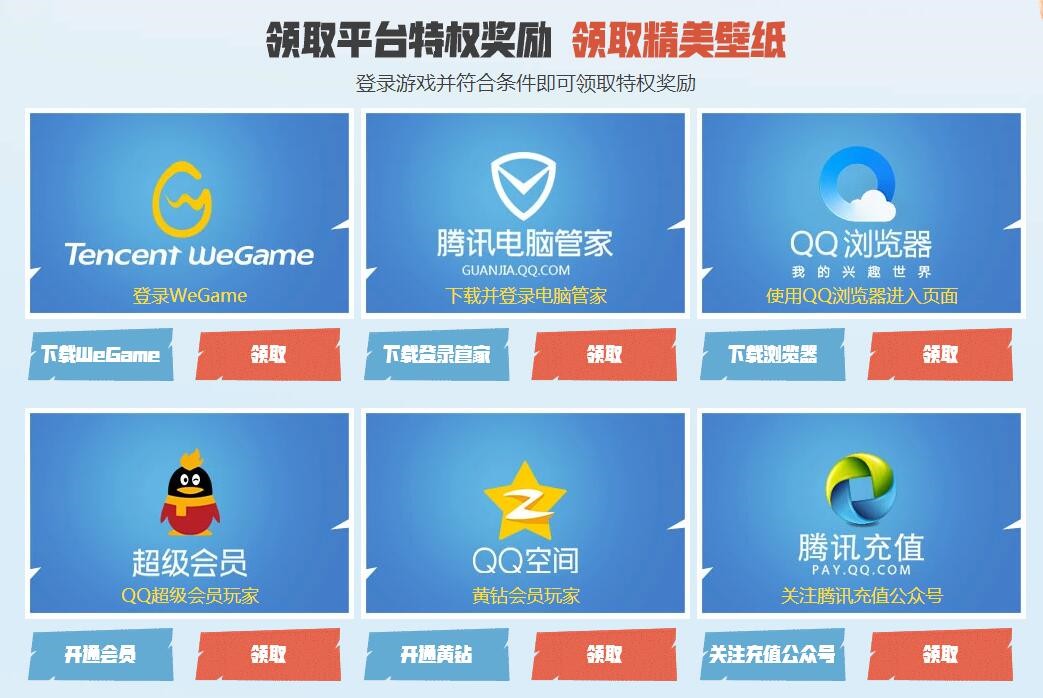The width and height of the screenshot is (1043, 698).
Task: Claim the QQ浏览器 reward with 领取
Action: 940,355
